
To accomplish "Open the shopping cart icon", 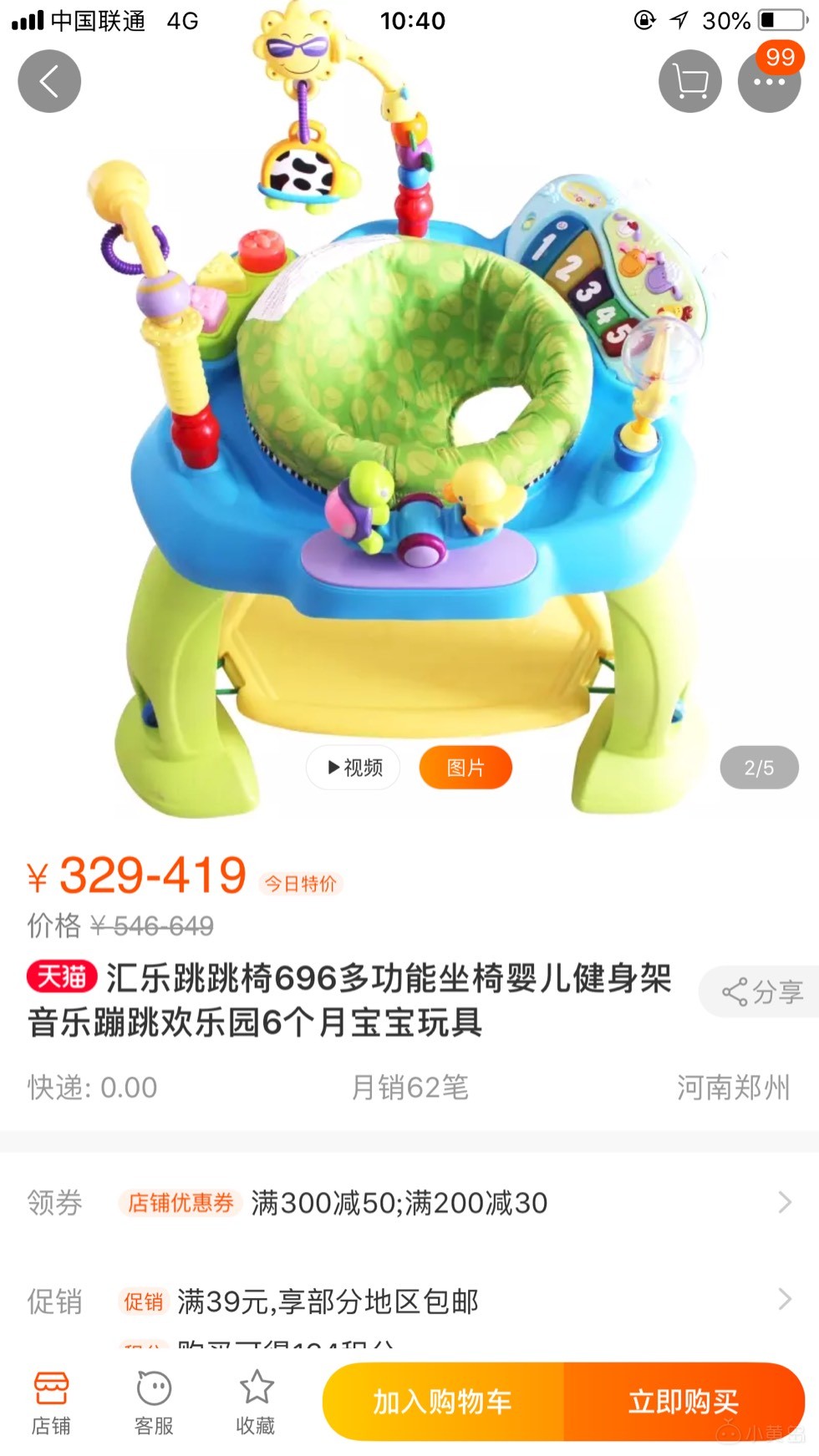I will pyautogui.click(x=690, y=81).
